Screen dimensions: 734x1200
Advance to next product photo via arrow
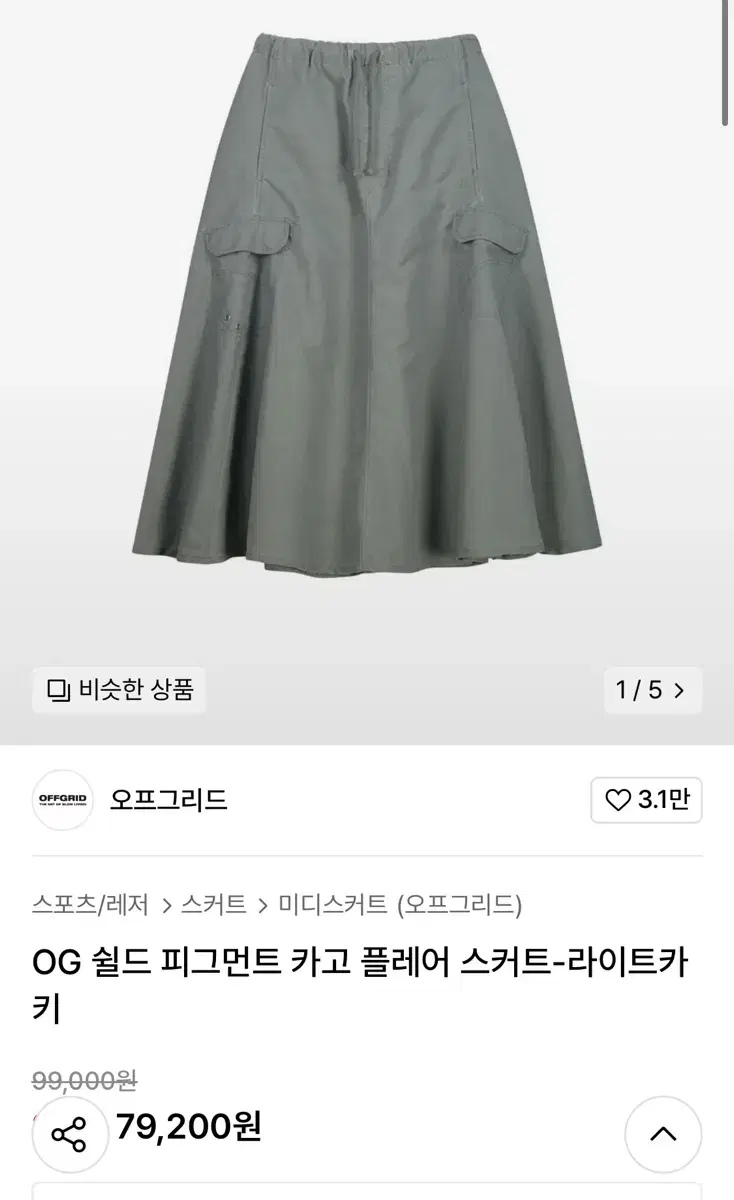tap(679, 690)
